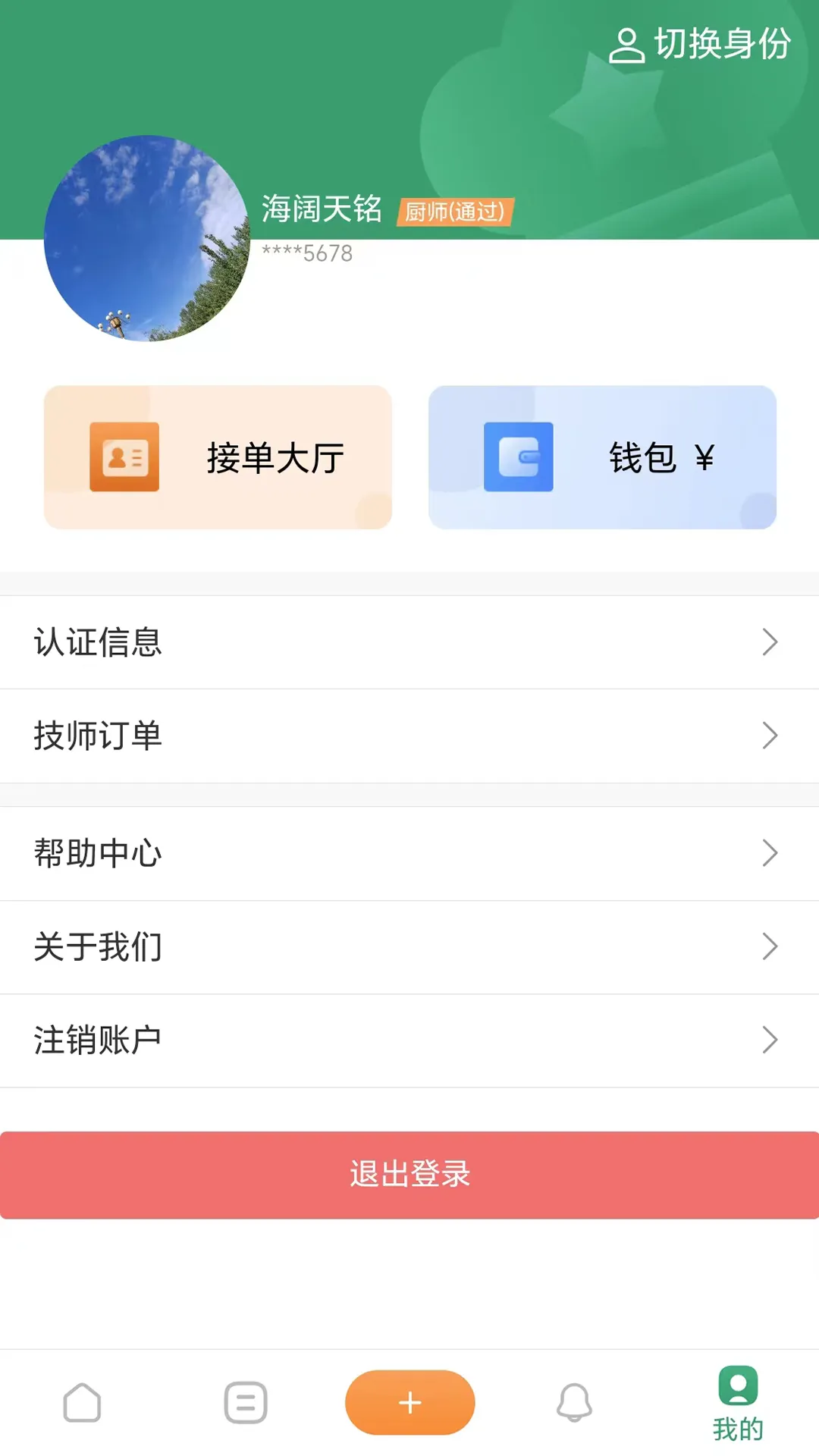
Task: Tap the person icon next to 切换身份
Action: (626, 45)
